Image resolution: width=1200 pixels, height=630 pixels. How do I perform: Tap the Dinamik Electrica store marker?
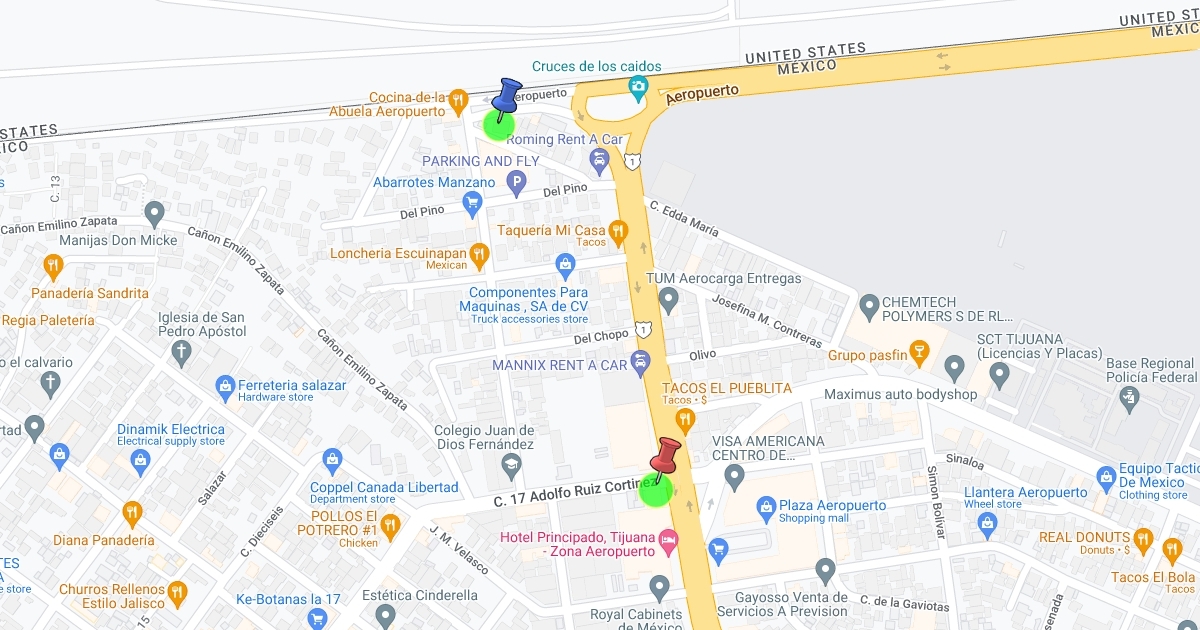point(140,460)
